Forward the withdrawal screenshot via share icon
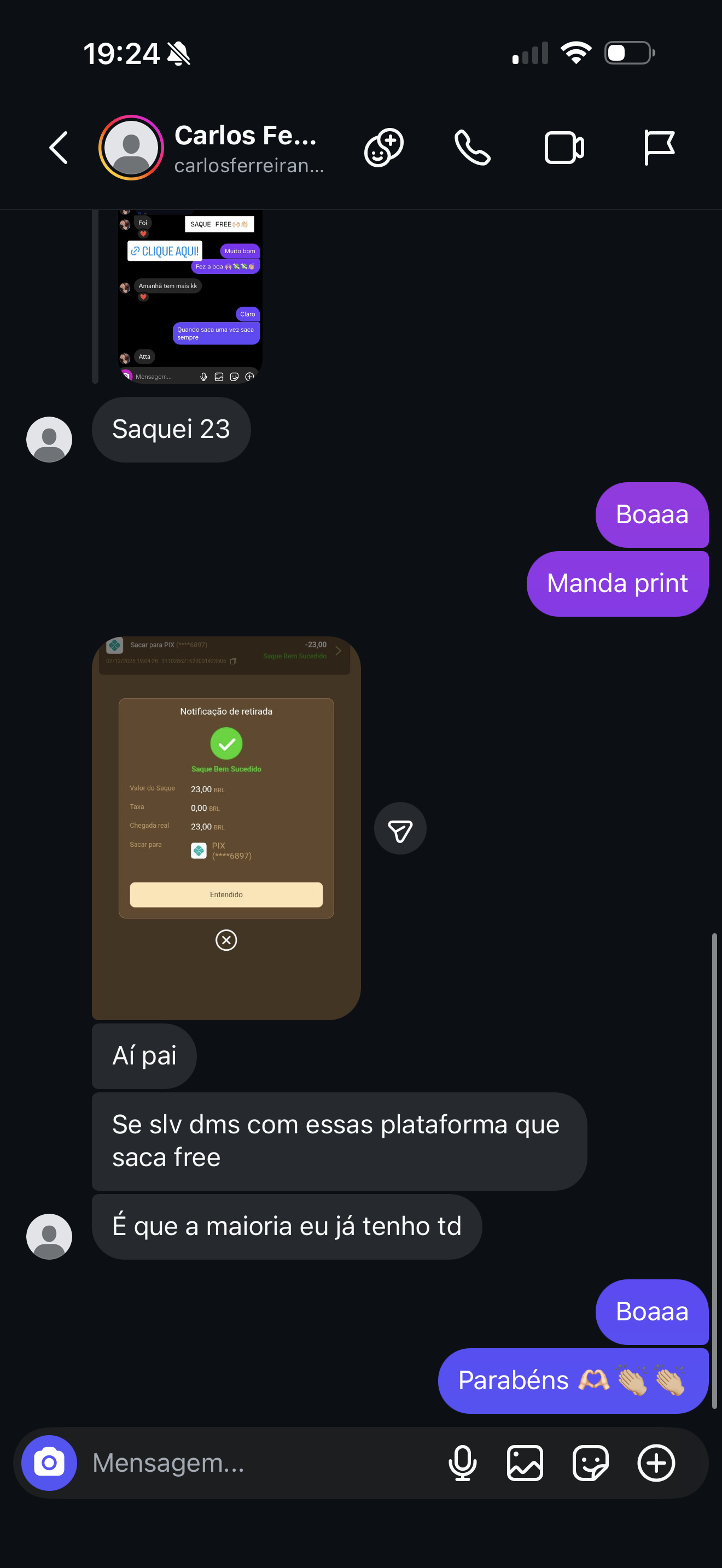This screenshot has width=722, height=1568. [x=400, y=829]
